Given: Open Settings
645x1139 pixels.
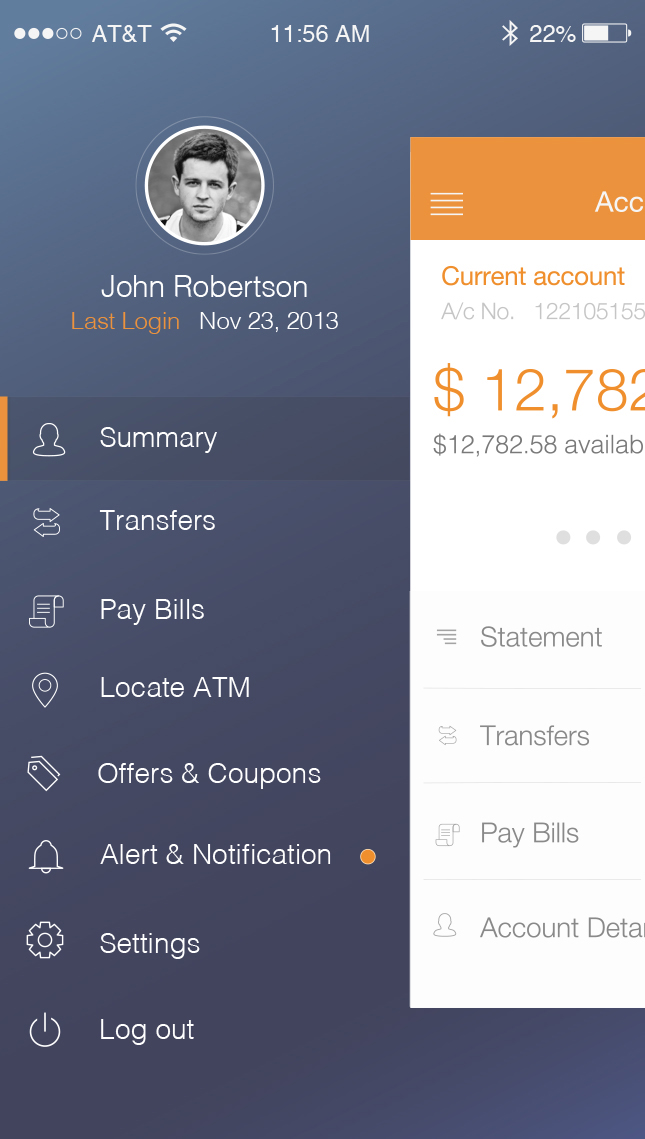Looking at the screenshot, I should click(205, 943).
